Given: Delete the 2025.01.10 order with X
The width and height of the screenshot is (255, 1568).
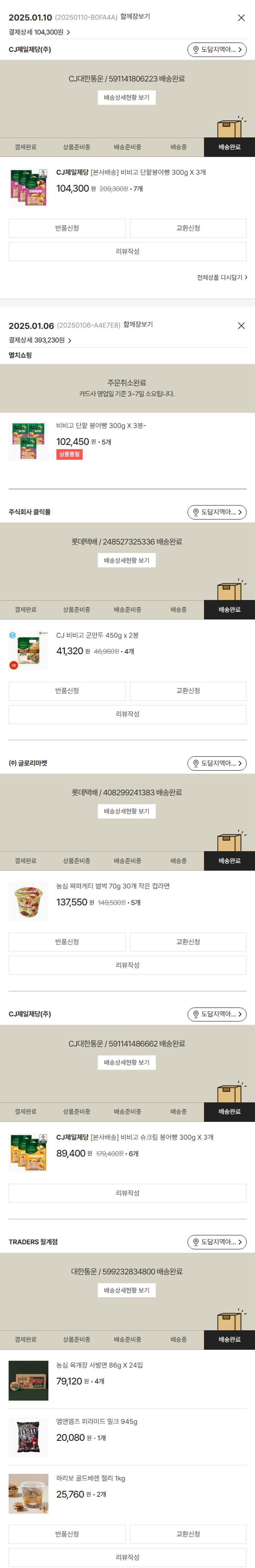Looking at the screenshot, I should click(x=241, y=18).
